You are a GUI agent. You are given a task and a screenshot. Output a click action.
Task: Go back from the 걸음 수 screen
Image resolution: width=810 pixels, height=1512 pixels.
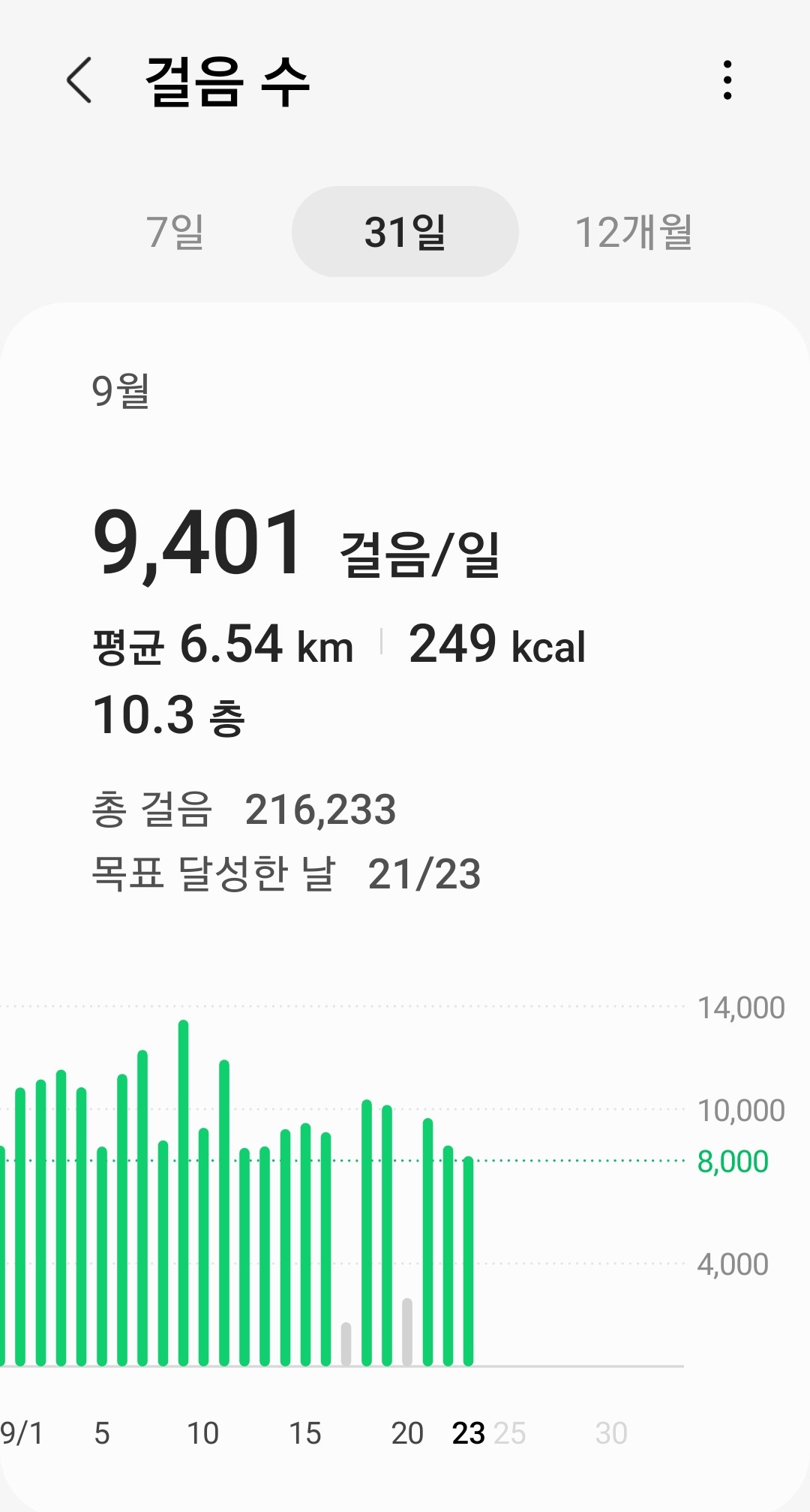79,80
